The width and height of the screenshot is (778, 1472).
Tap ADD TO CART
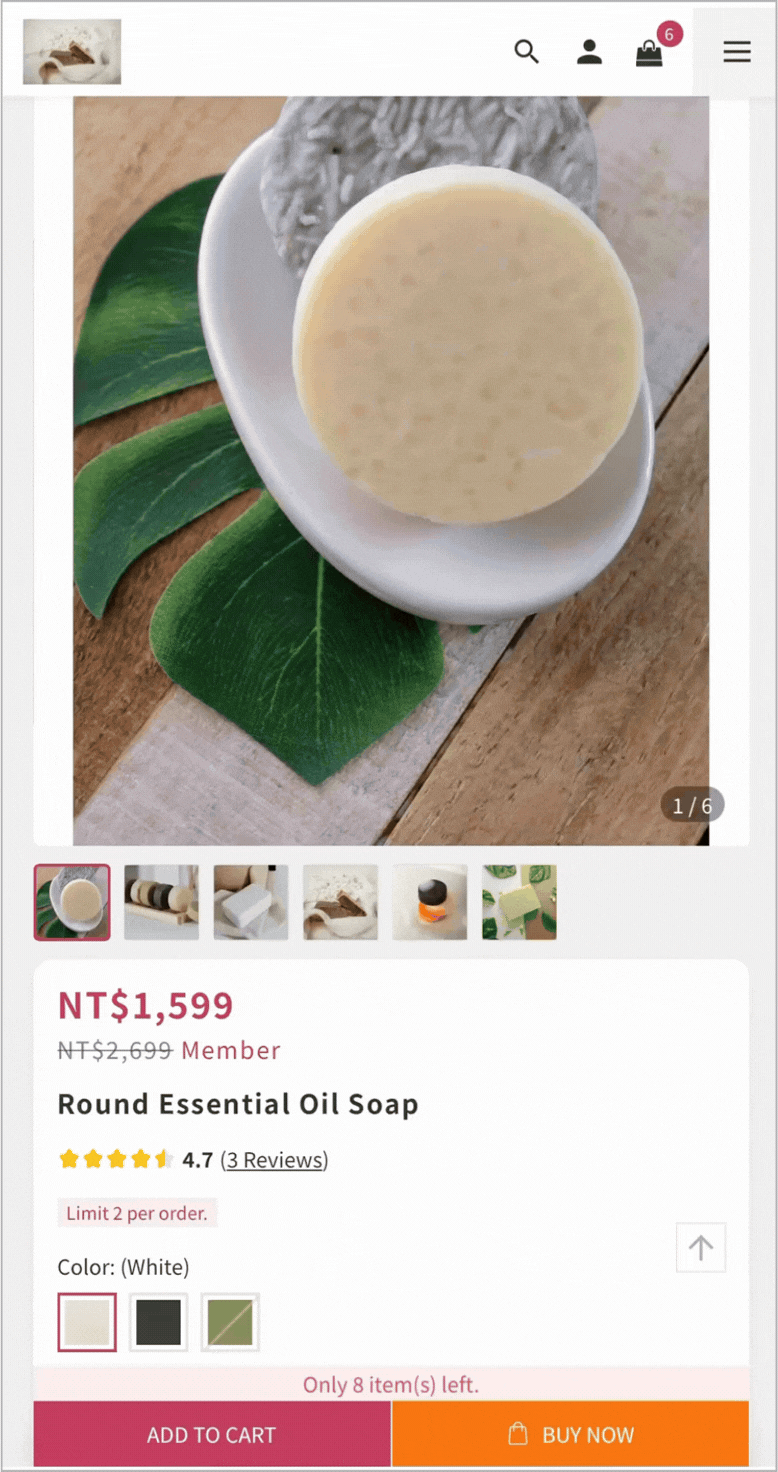[x=212, y=1434]
